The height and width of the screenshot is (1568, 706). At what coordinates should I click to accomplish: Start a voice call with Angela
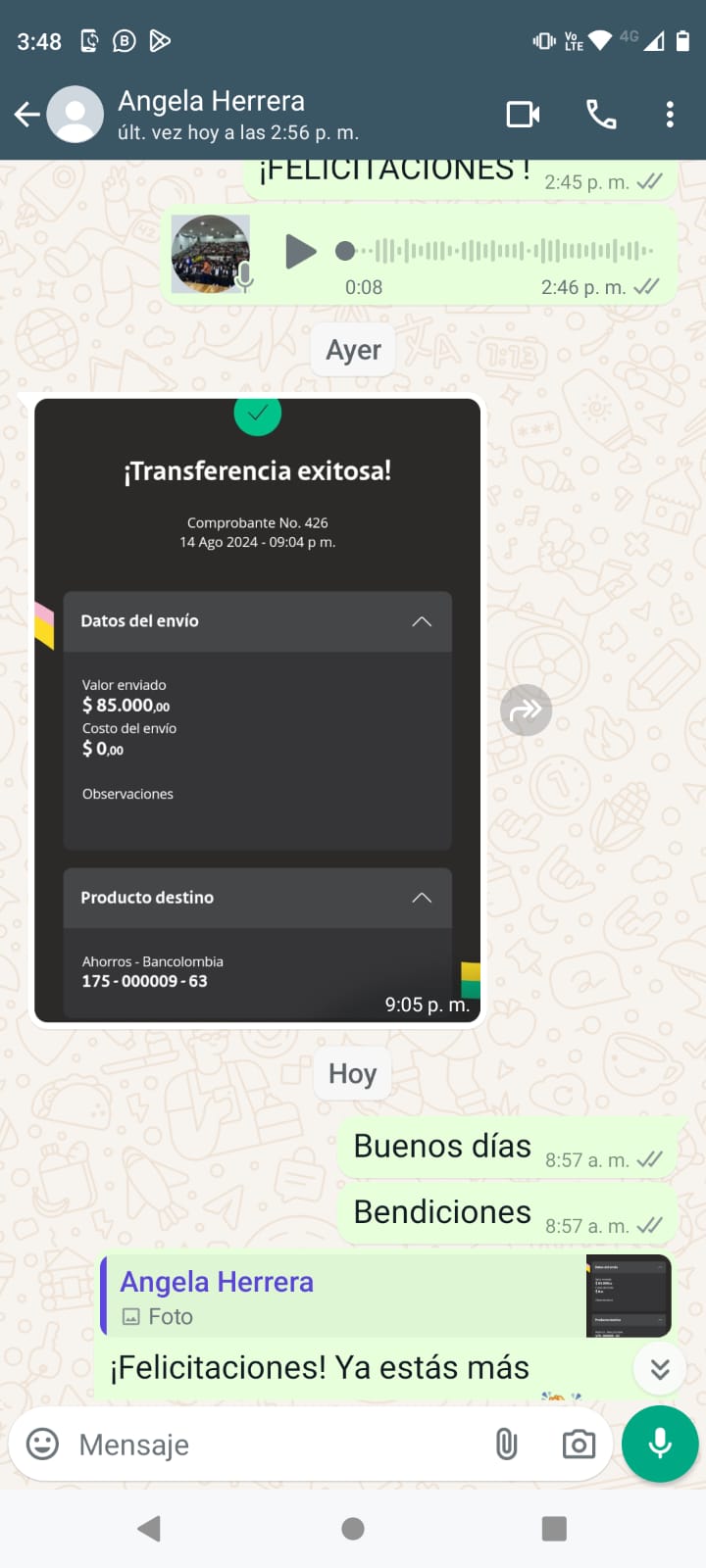(x=601, y=115)
